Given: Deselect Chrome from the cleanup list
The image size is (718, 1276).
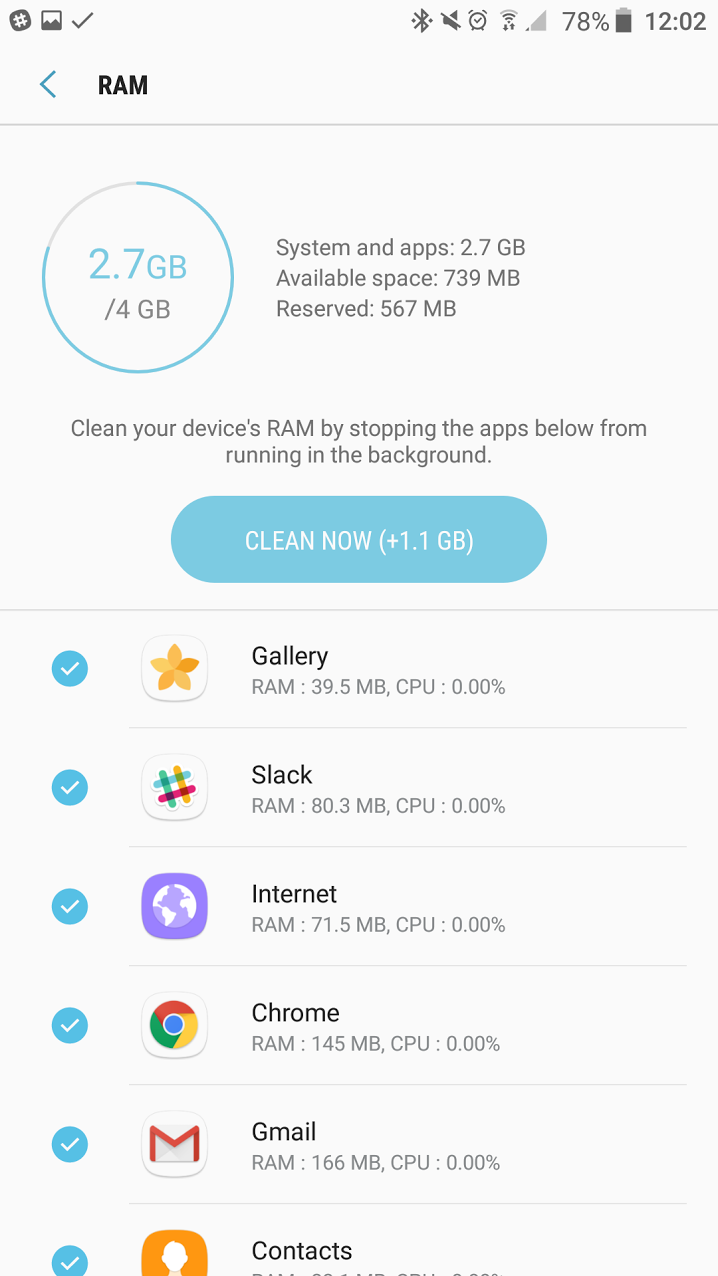Looking at the screenshot, I should [x=70, y=1026].
